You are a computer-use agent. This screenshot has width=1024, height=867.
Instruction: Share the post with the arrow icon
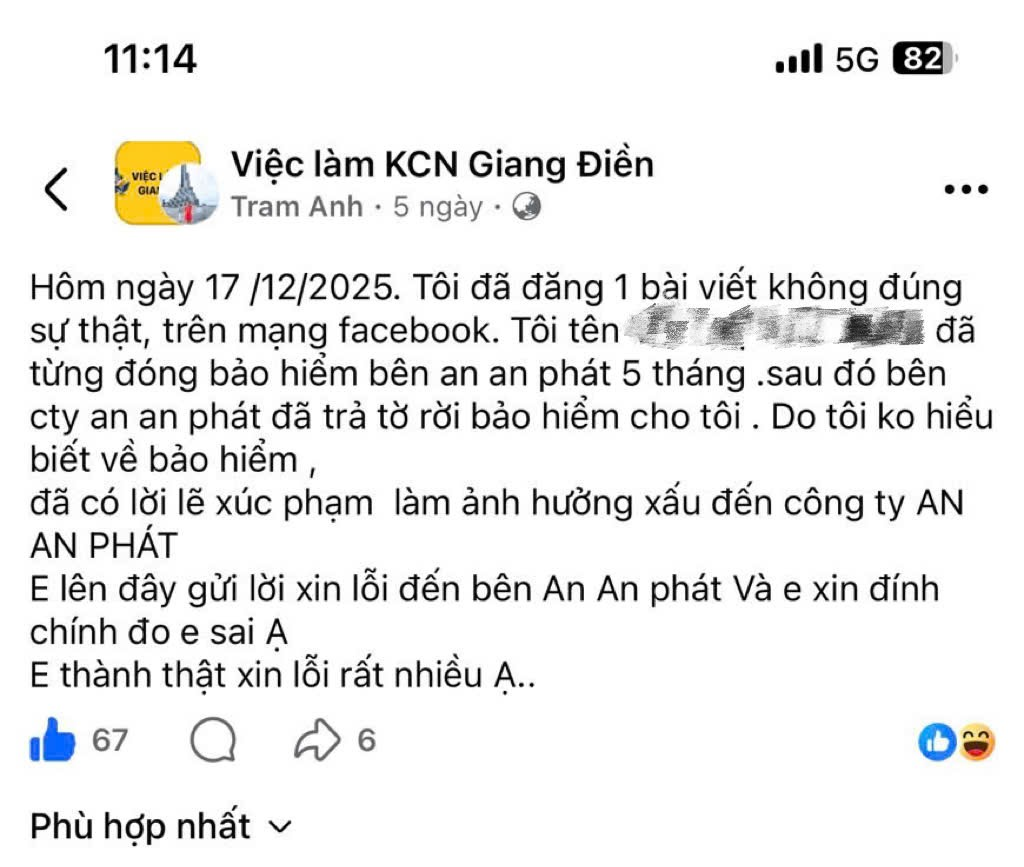pyautogui.click(x=319, y=741)
